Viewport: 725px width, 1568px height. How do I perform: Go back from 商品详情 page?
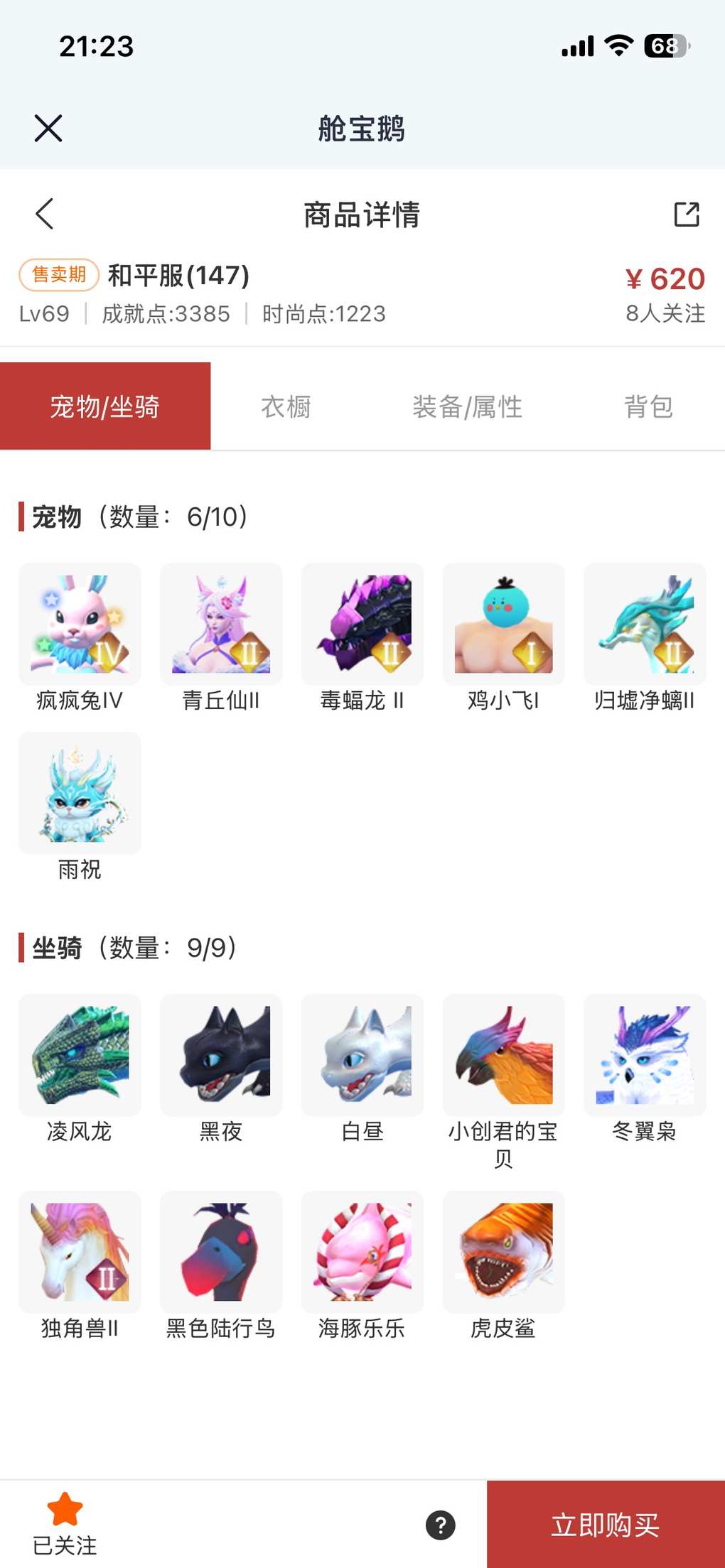(45, 214)
